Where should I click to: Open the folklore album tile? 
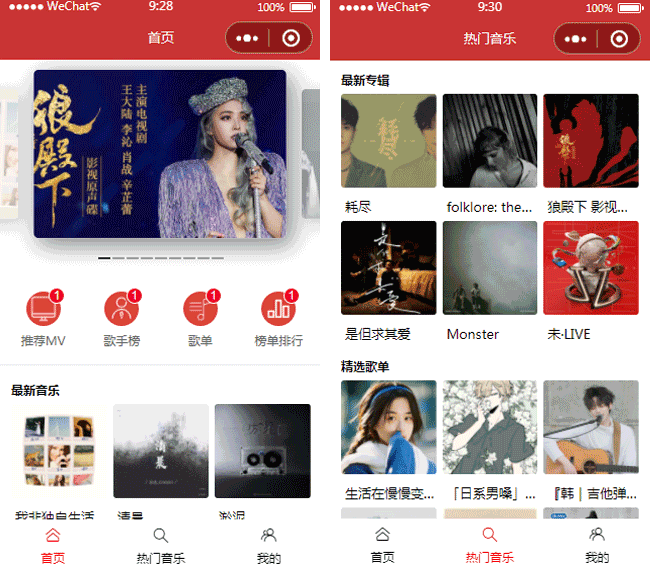coord(490,141)
